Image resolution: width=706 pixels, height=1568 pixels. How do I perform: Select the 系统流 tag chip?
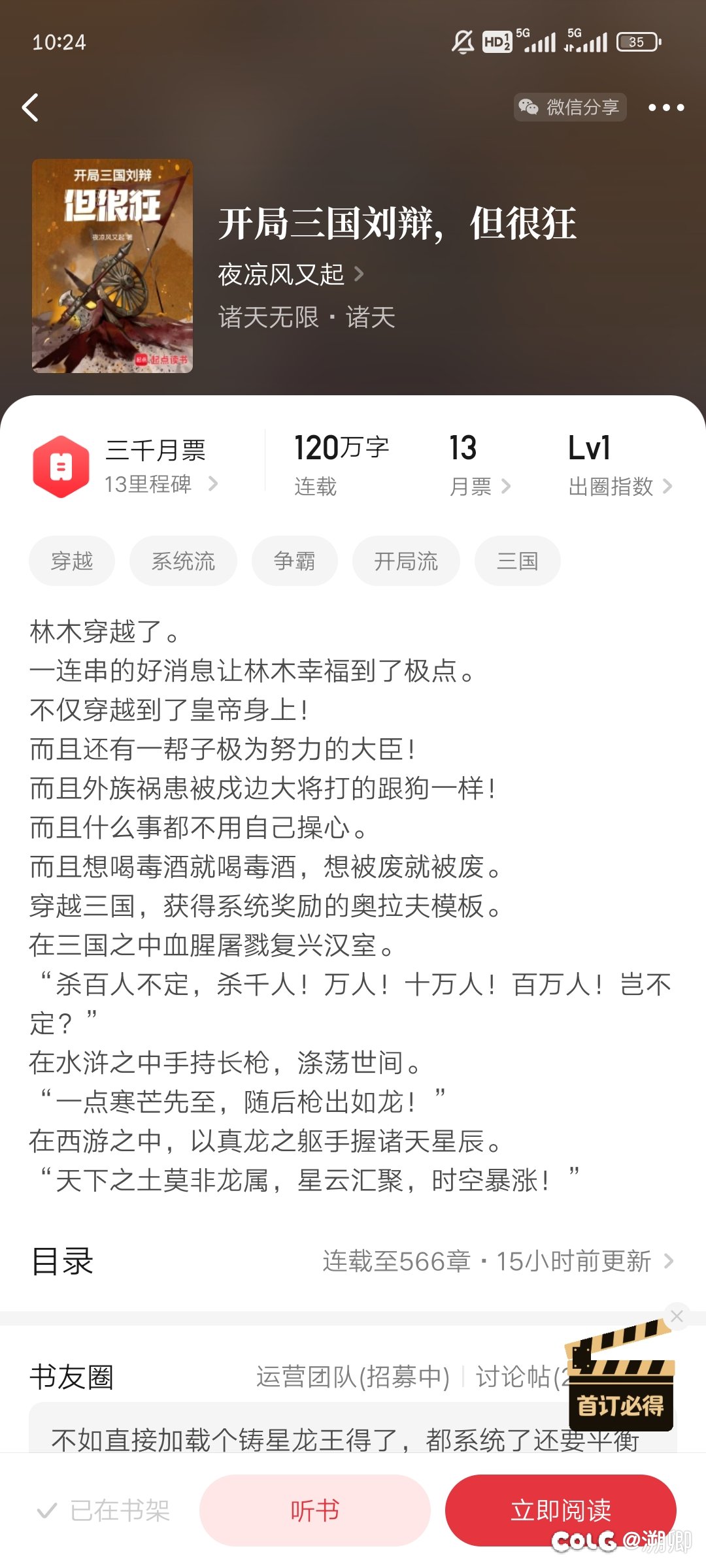pyautogui.click(x=183, y=561)
